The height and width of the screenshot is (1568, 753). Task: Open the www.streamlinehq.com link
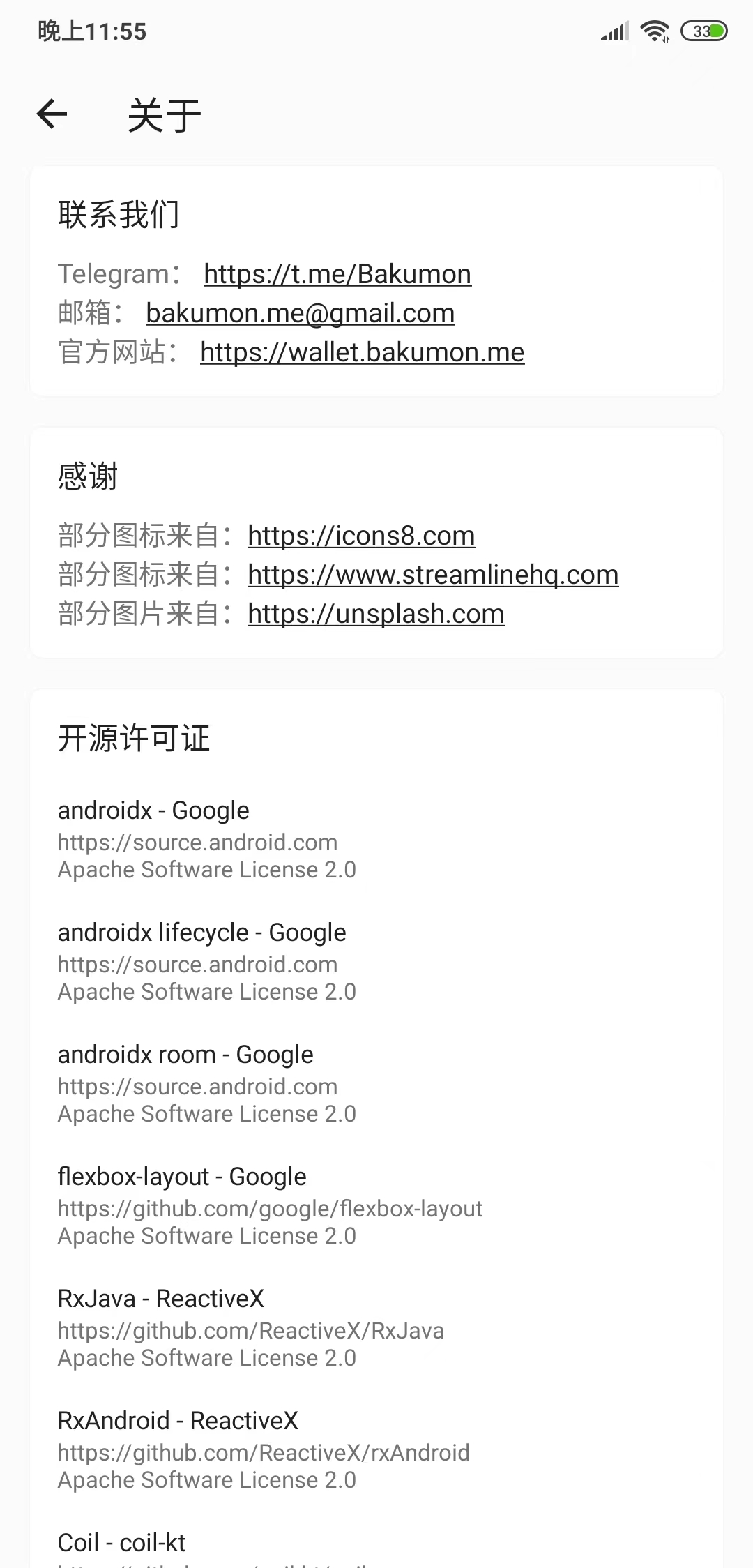pyautogui.click(x=433, y=575)
